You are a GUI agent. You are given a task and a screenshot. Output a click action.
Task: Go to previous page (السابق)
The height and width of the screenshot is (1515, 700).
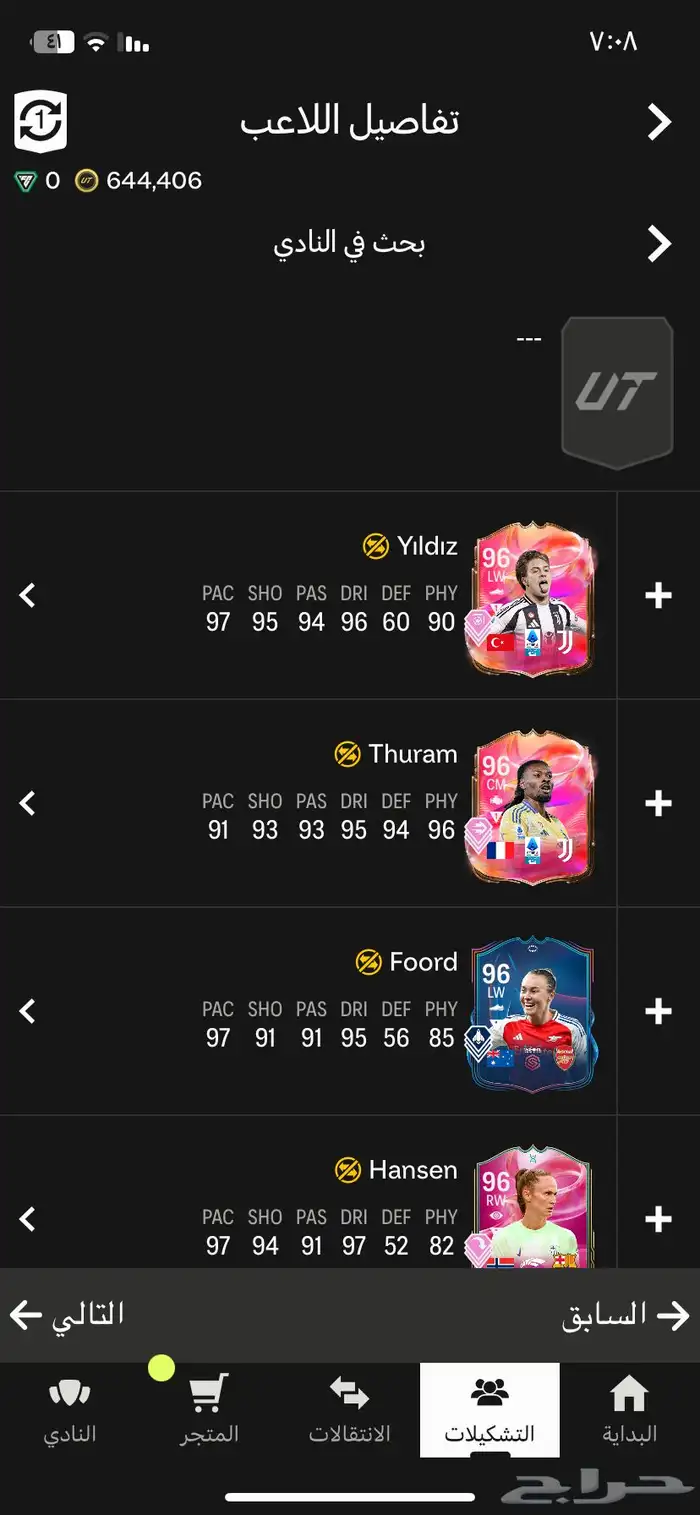click(x=627, y=1315)
